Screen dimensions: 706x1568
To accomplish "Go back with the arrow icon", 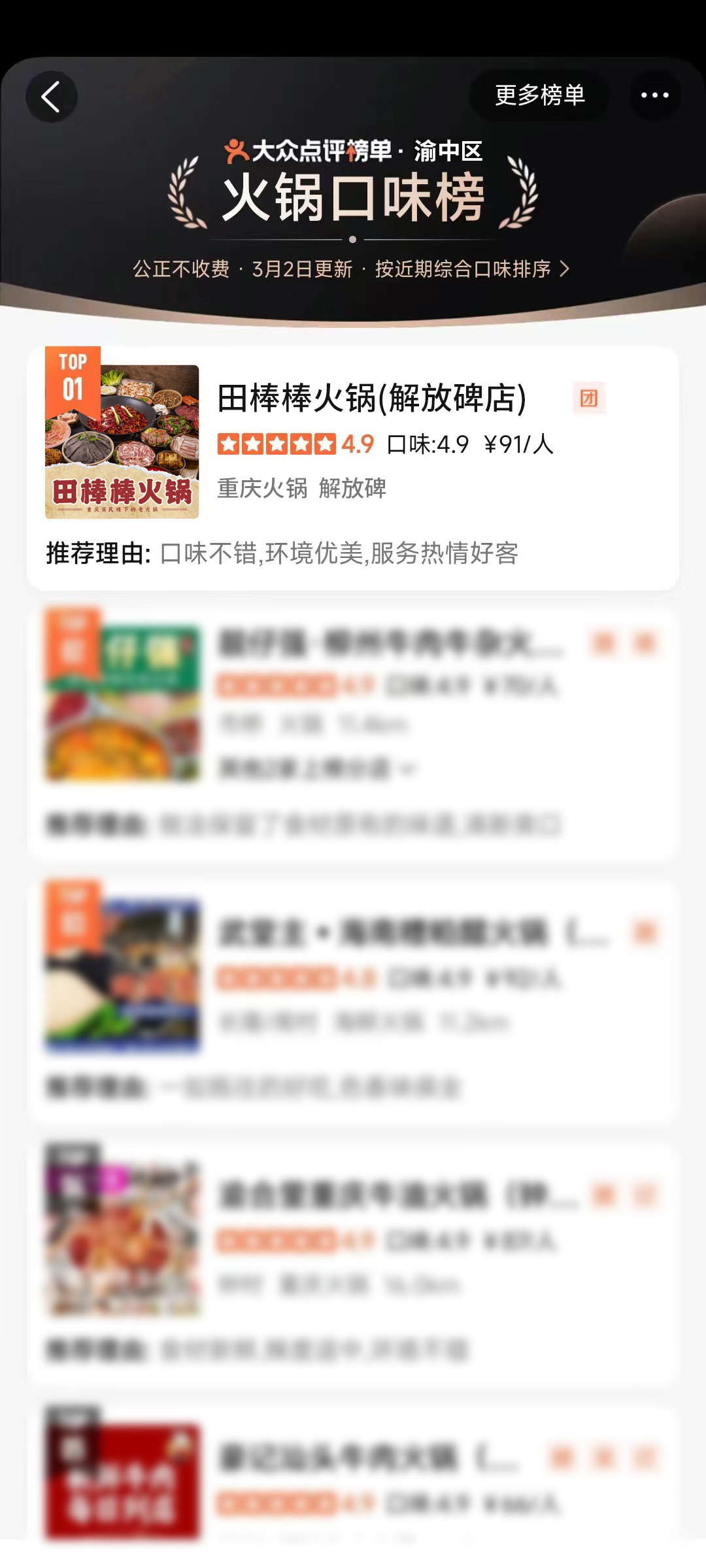I will (x=51, y=97).
